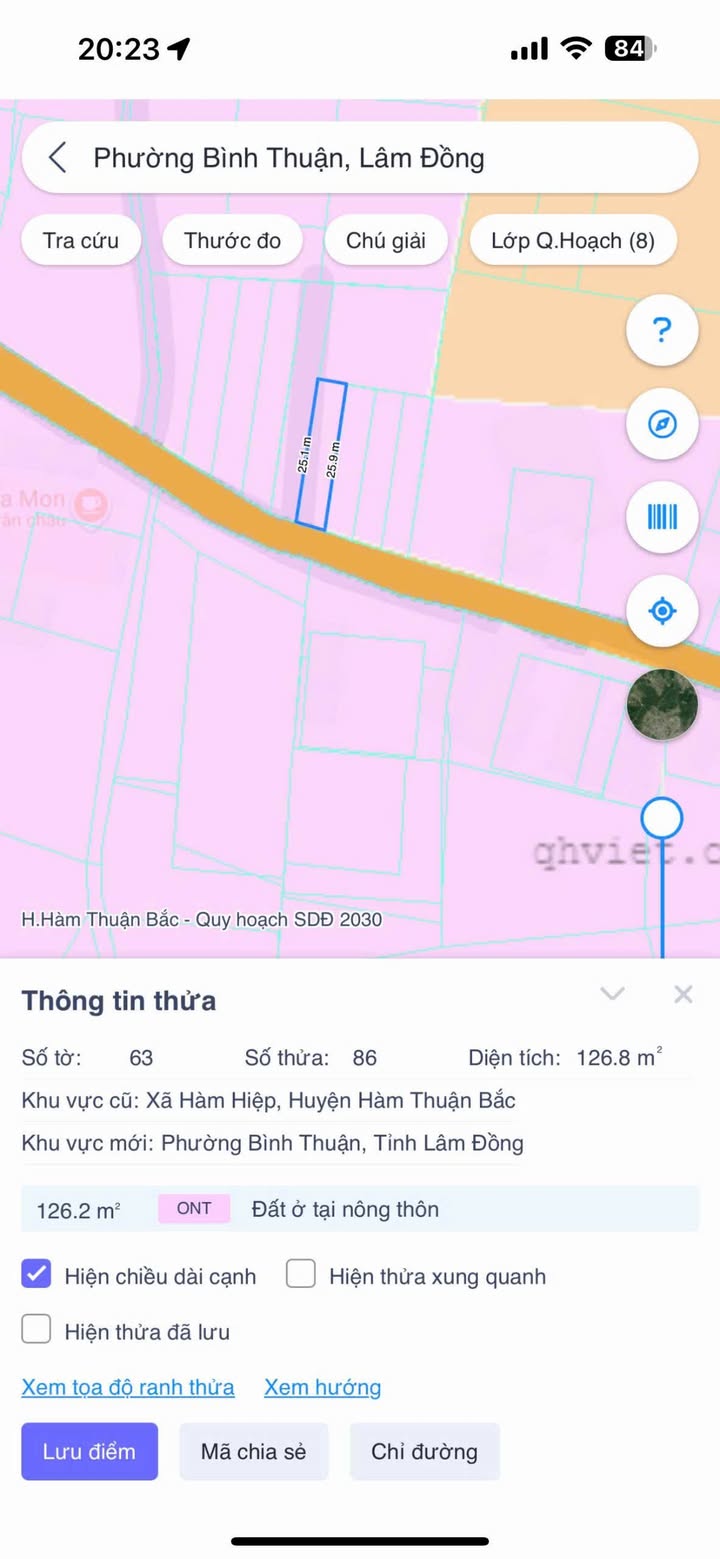Center map on my current location
Viewport: 720px width, 1559px height.
[661, 610]
